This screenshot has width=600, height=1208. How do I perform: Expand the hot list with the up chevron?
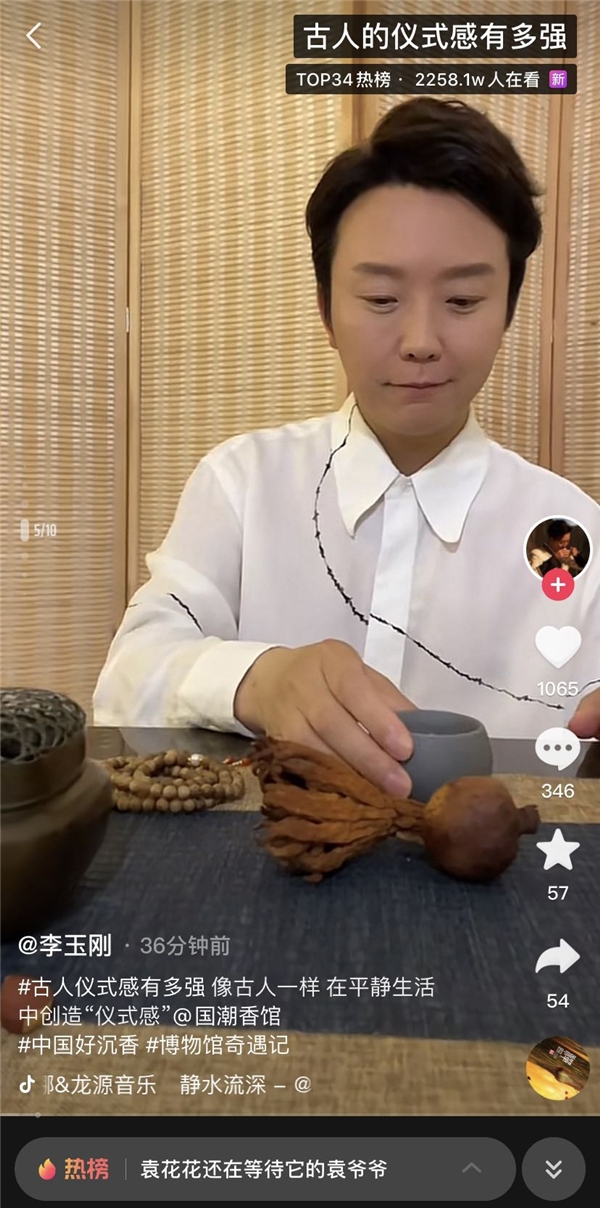click(471, 1168)
